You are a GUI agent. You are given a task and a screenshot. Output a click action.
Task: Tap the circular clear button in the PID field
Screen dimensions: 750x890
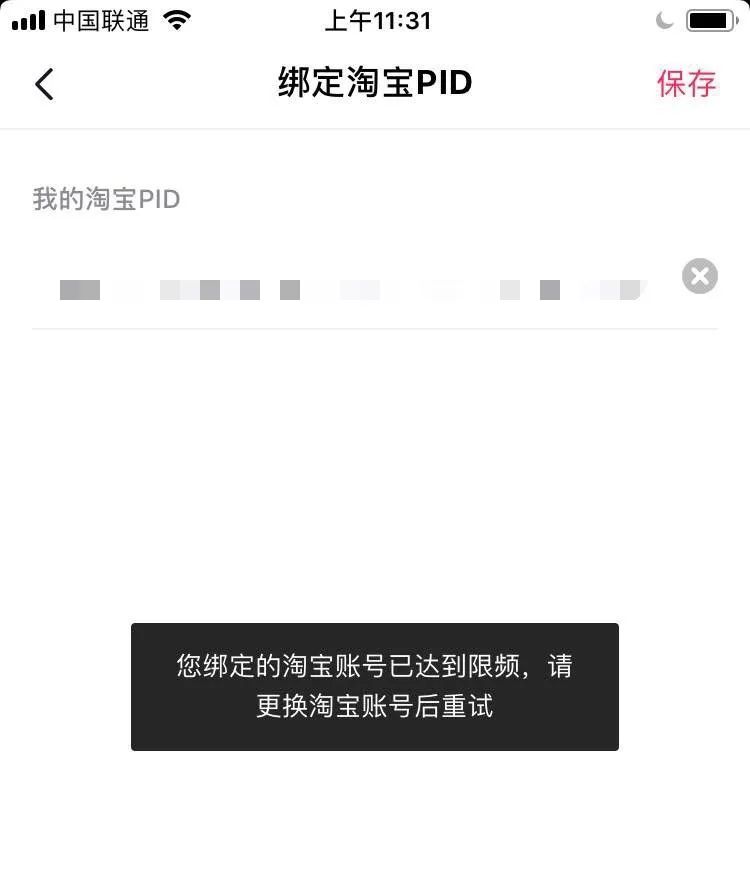coord(699,276)
